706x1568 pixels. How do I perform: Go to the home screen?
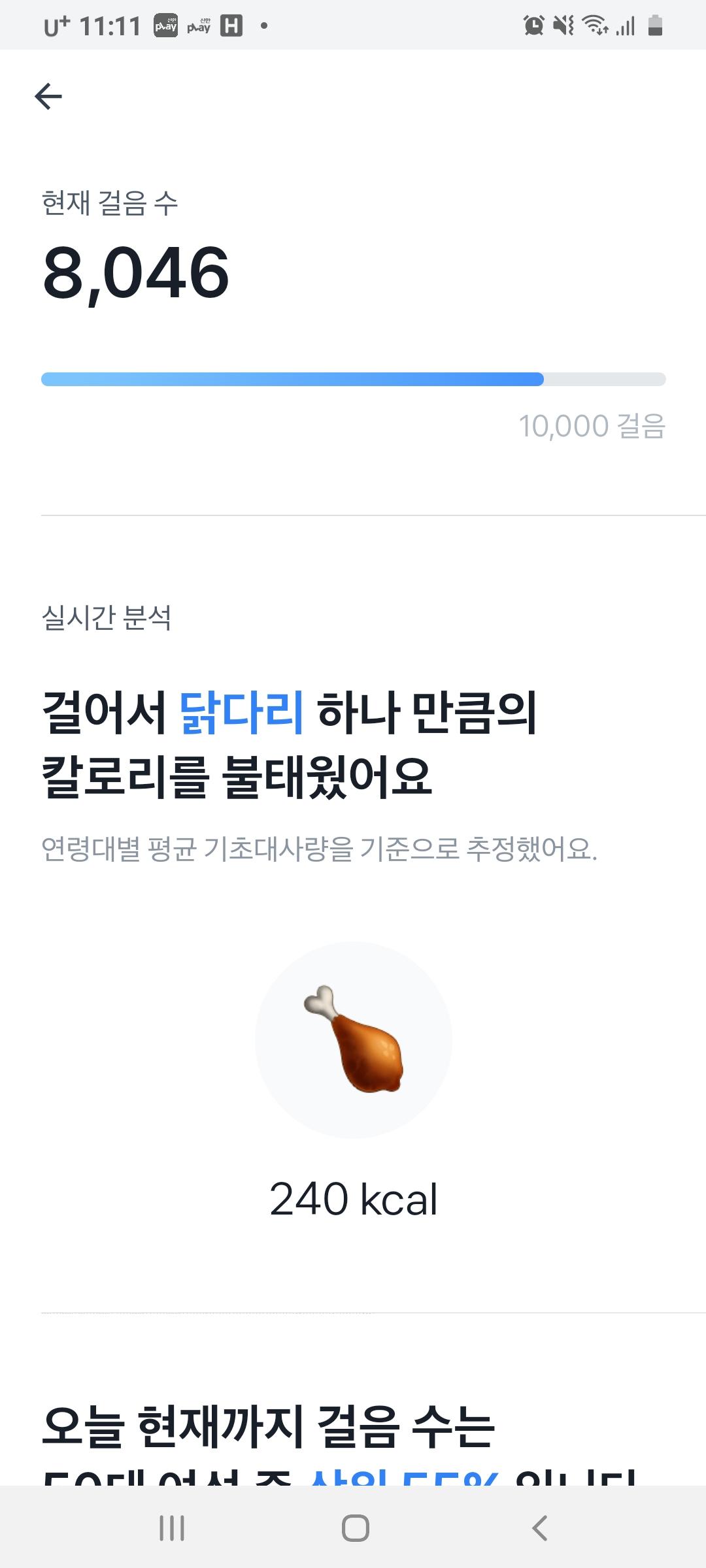[355, 1528]
